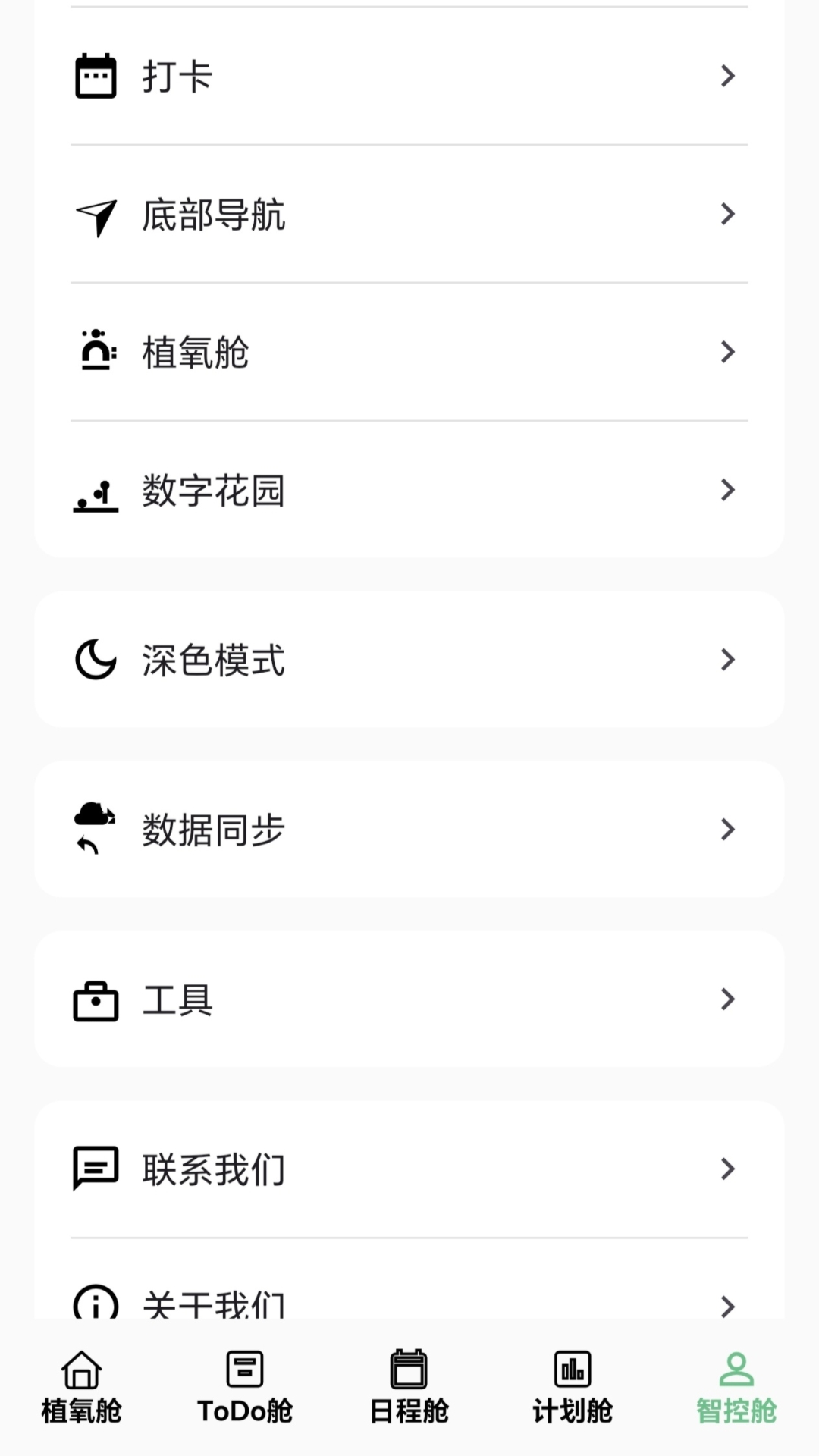Image resolution: width=819 pixels, height=1456 pixels.
Task: Open the 联系我们 page
Action: [409, 1168]
